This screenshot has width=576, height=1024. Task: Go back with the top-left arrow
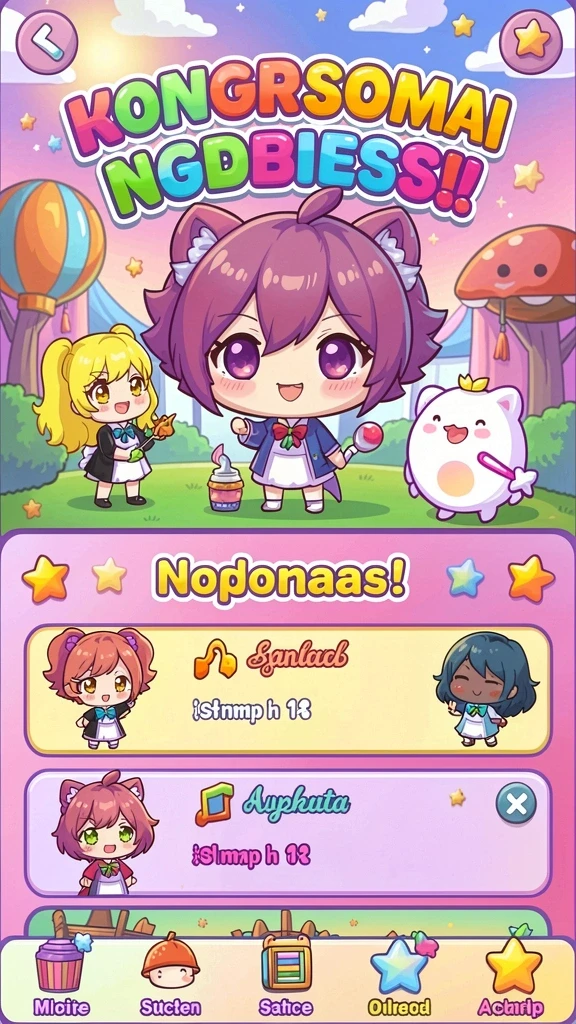point(46,42)
